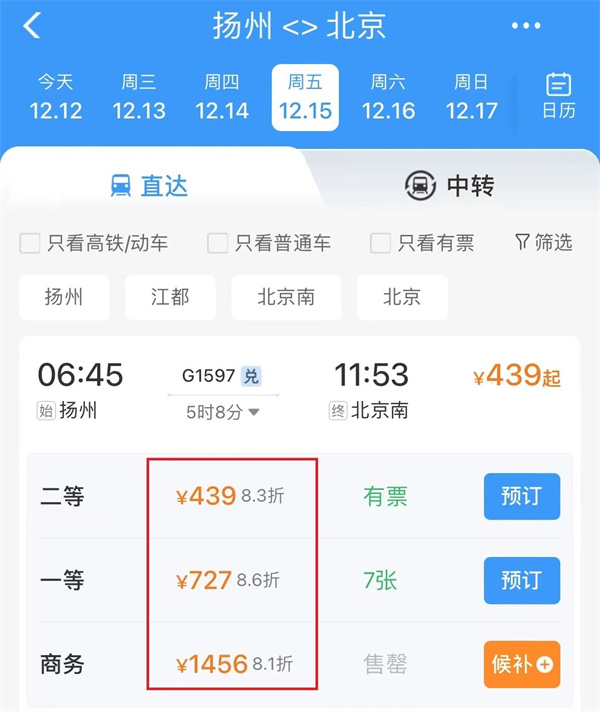Select Saturday 12.16 date
This screenshot has width=600, height=712.
click(x=388, y=97)
